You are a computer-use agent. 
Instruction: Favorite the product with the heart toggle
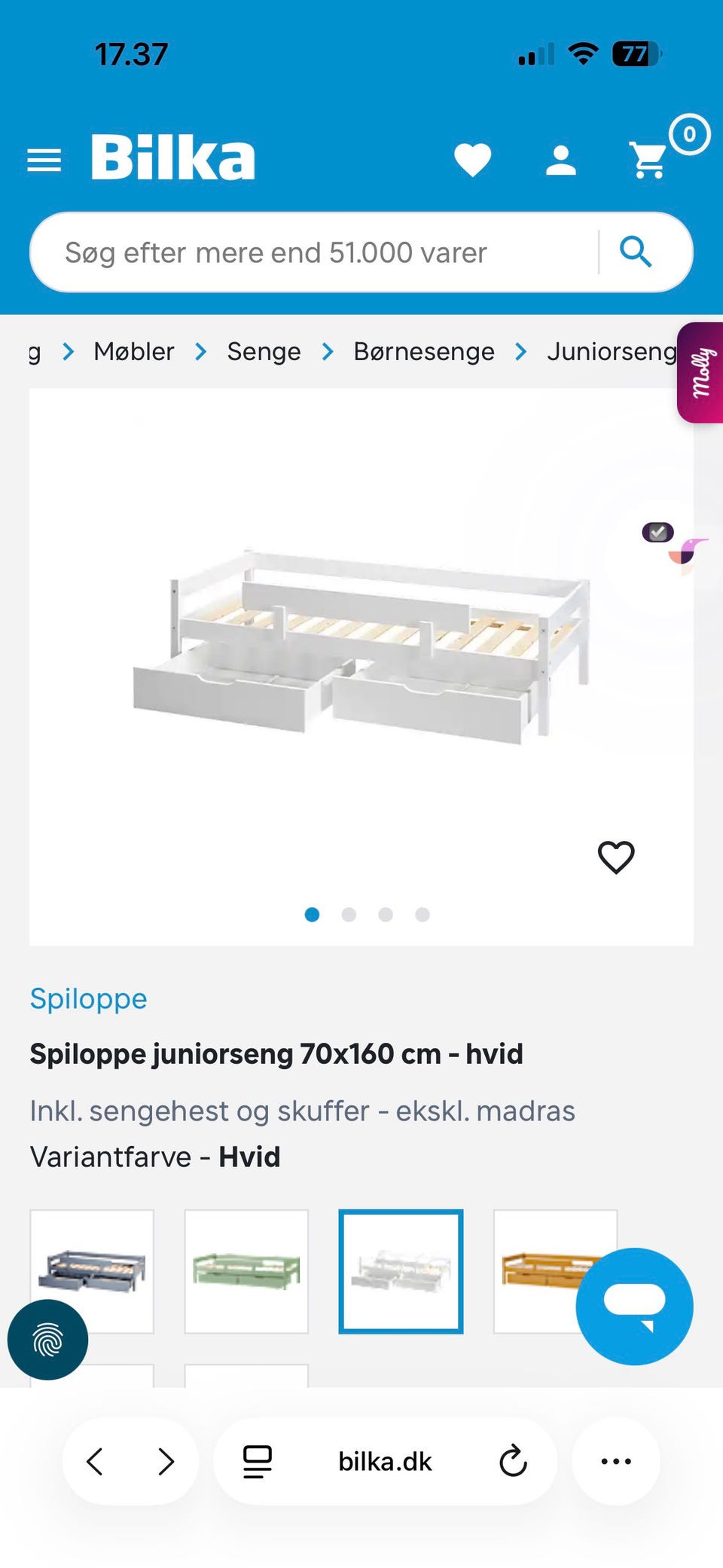click(616, 856)
